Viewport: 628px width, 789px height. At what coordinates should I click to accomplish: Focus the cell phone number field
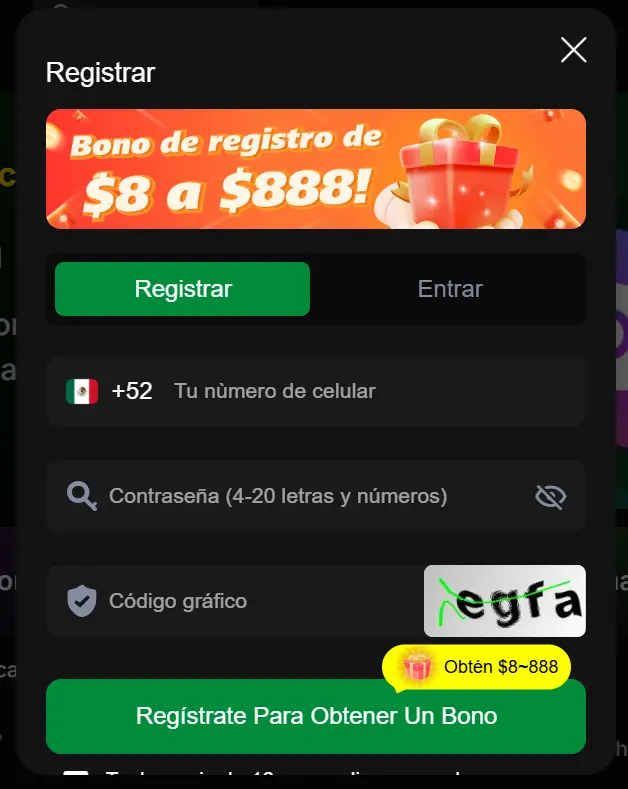(x=360, y=391)
